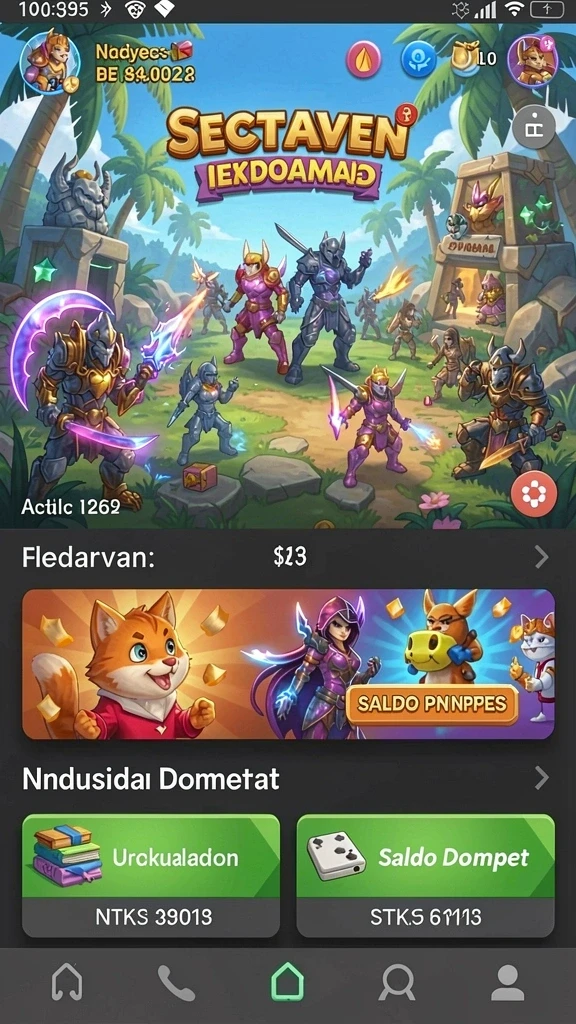The image size is (576, 1024).
Task: Expand the Fledarvan section chevron
Action: pyautogui.click(x=541, y=557)
